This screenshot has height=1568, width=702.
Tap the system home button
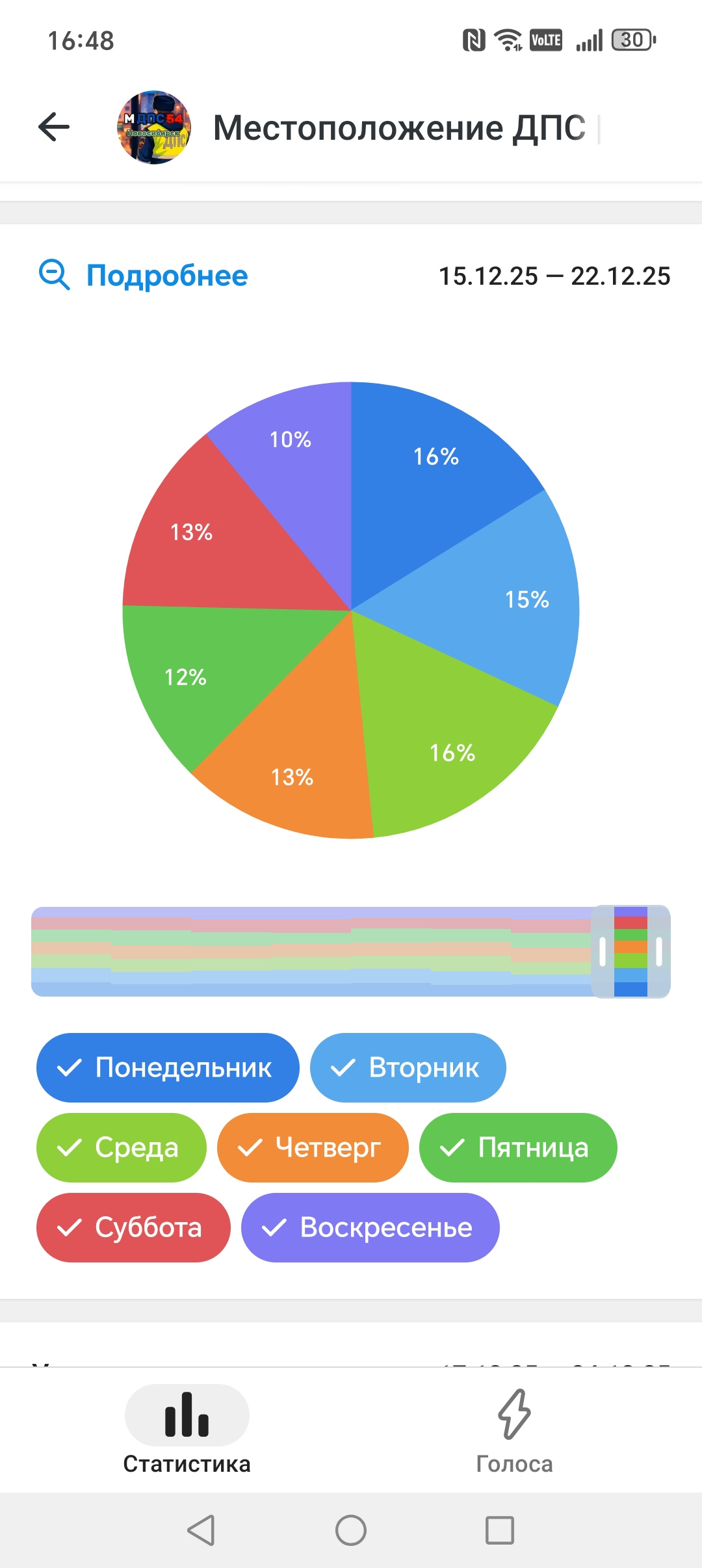tap(351, 1530)
